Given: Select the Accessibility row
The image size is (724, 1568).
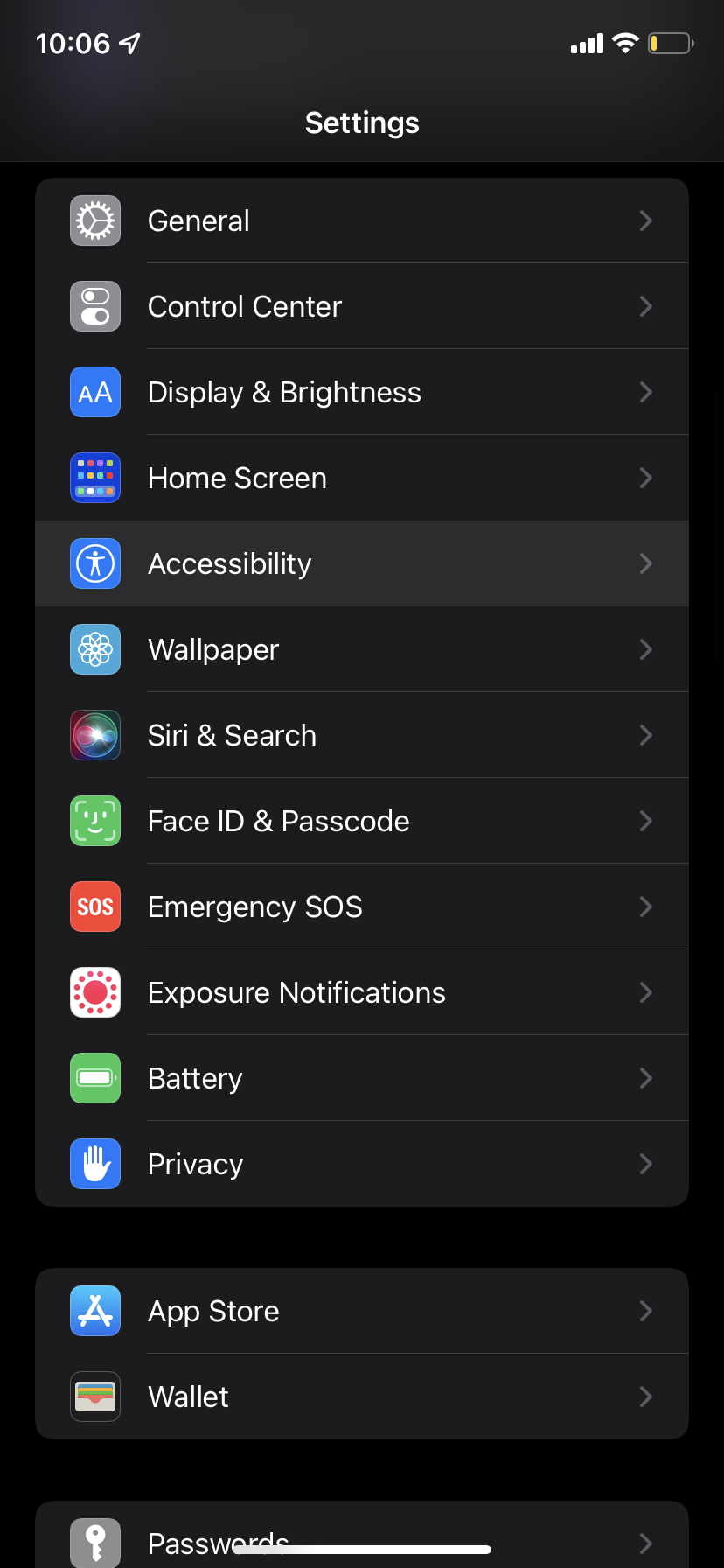Looking at the screenshot, I should (x=362, y=563).
